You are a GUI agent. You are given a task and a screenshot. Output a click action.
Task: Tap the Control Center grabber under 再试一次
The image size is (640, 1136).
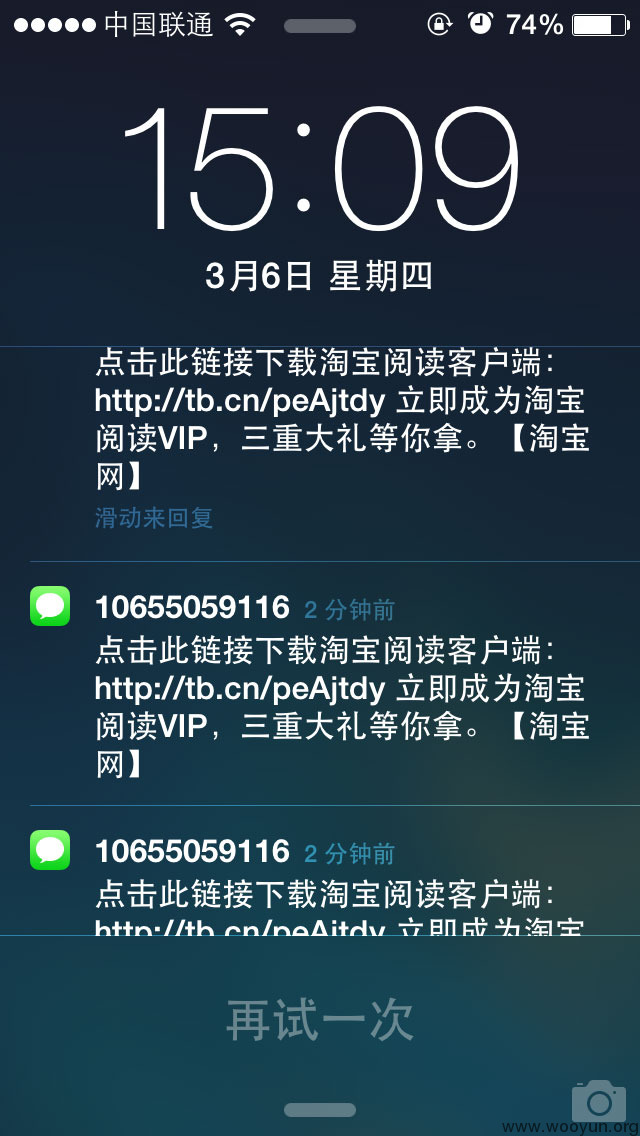click(320, 1110)
